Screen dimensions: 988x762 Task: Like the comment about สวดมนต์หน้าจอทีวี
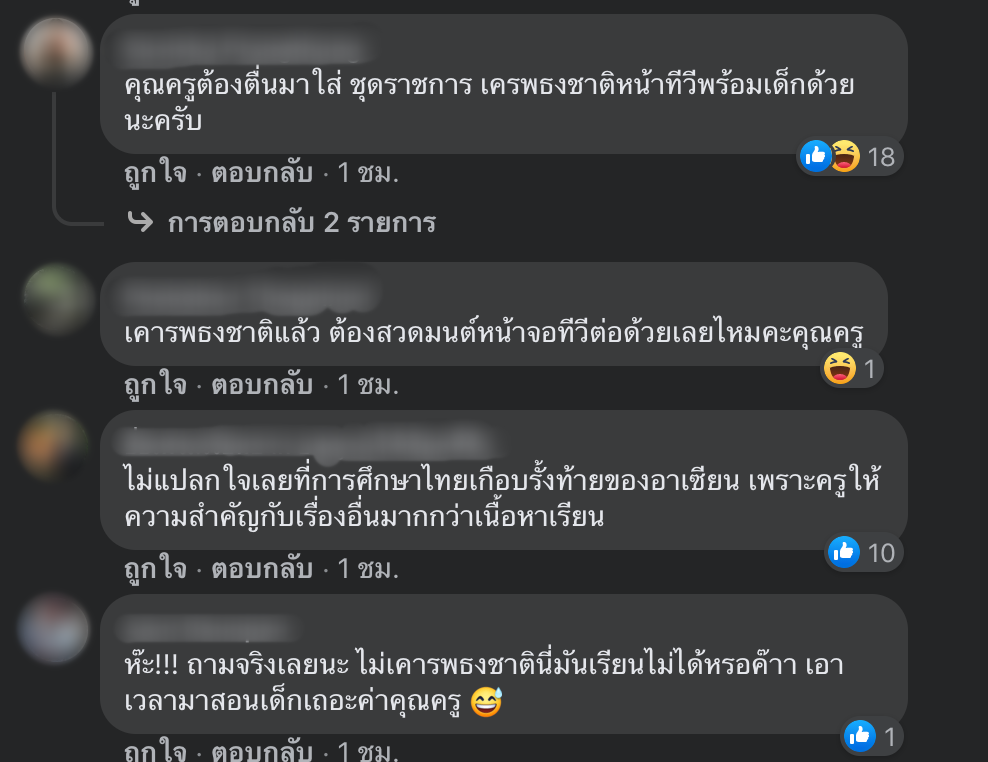click(x=155, y=384)
